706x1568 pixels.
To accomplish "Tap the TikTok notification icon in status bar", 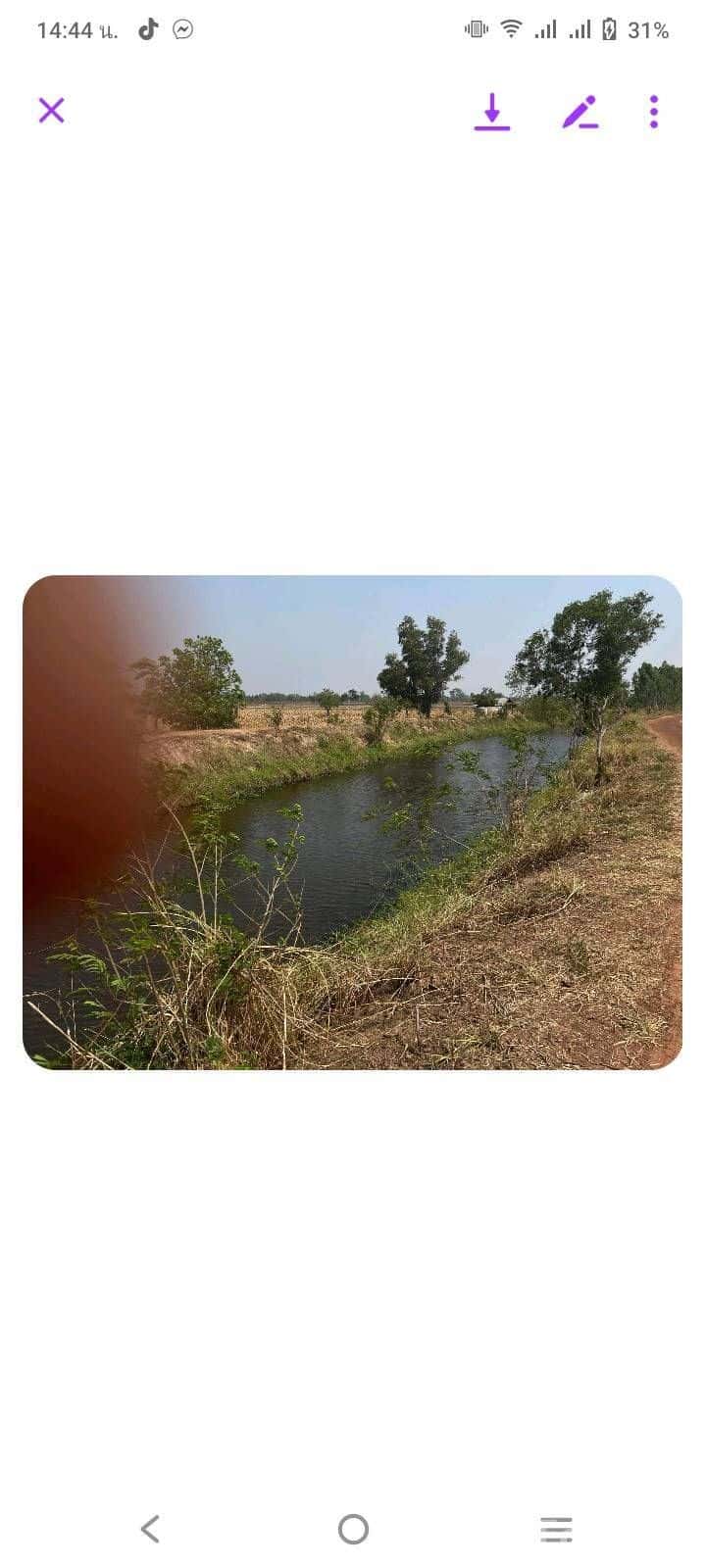I will tap(147, 29).
